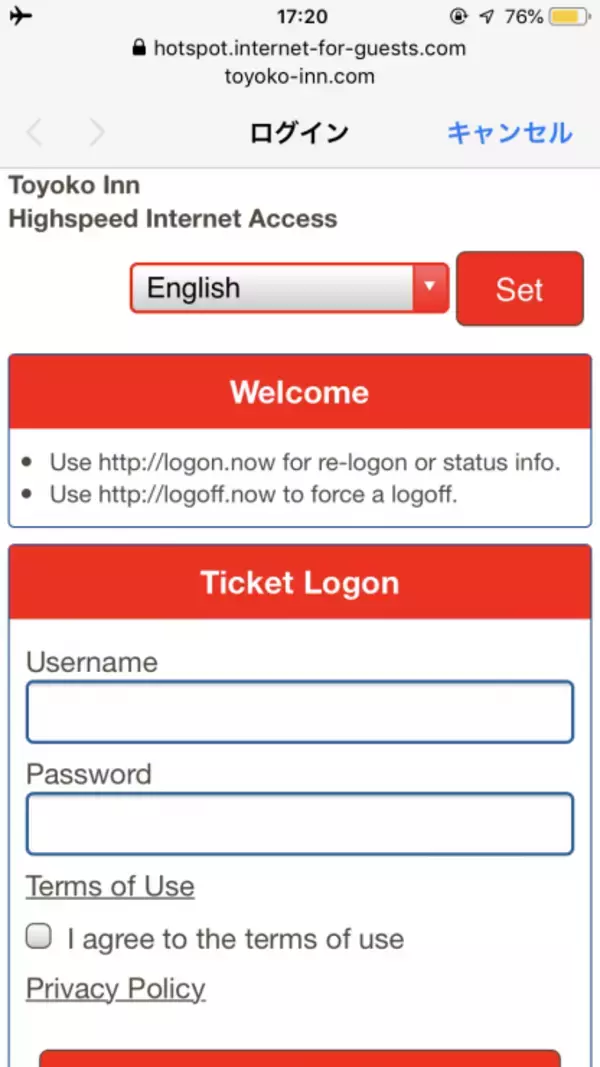
Task: Open the Terms of Use link
Action: [110, 886]
